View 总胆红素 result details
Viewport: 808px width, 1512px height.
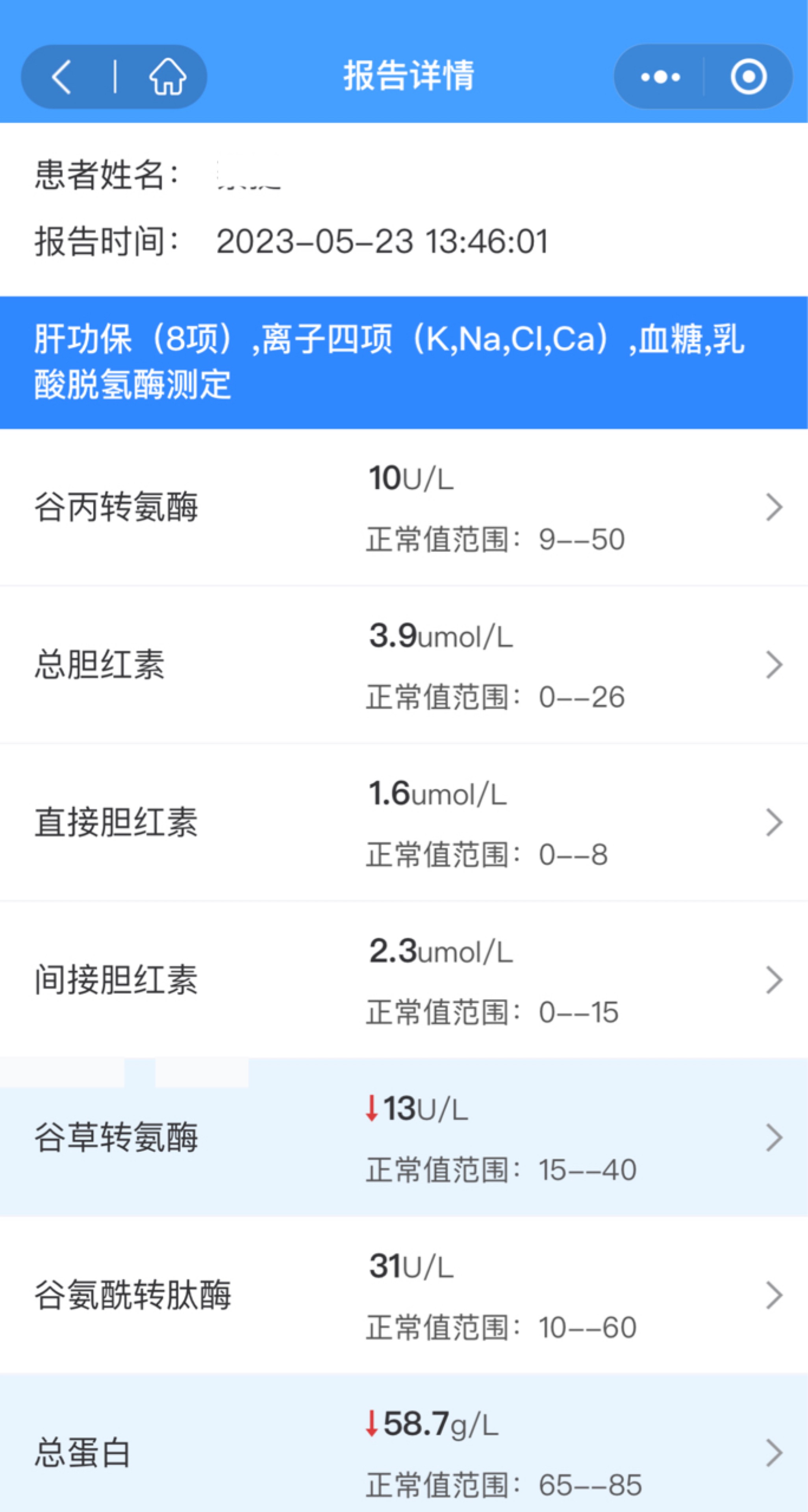click(404, 664)
